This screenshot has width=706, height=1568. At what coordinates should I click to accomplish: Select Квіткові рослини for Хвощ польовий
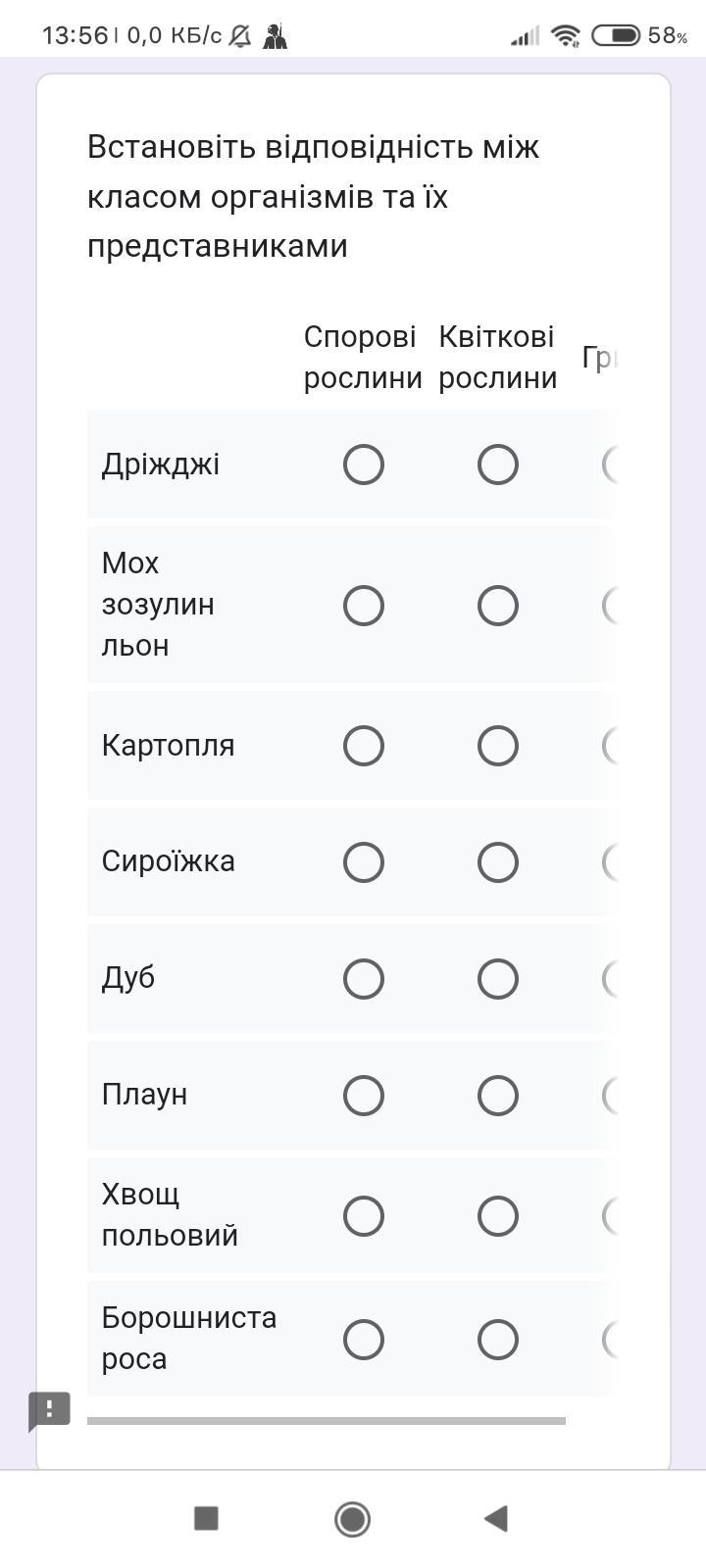coord(497,1216)
